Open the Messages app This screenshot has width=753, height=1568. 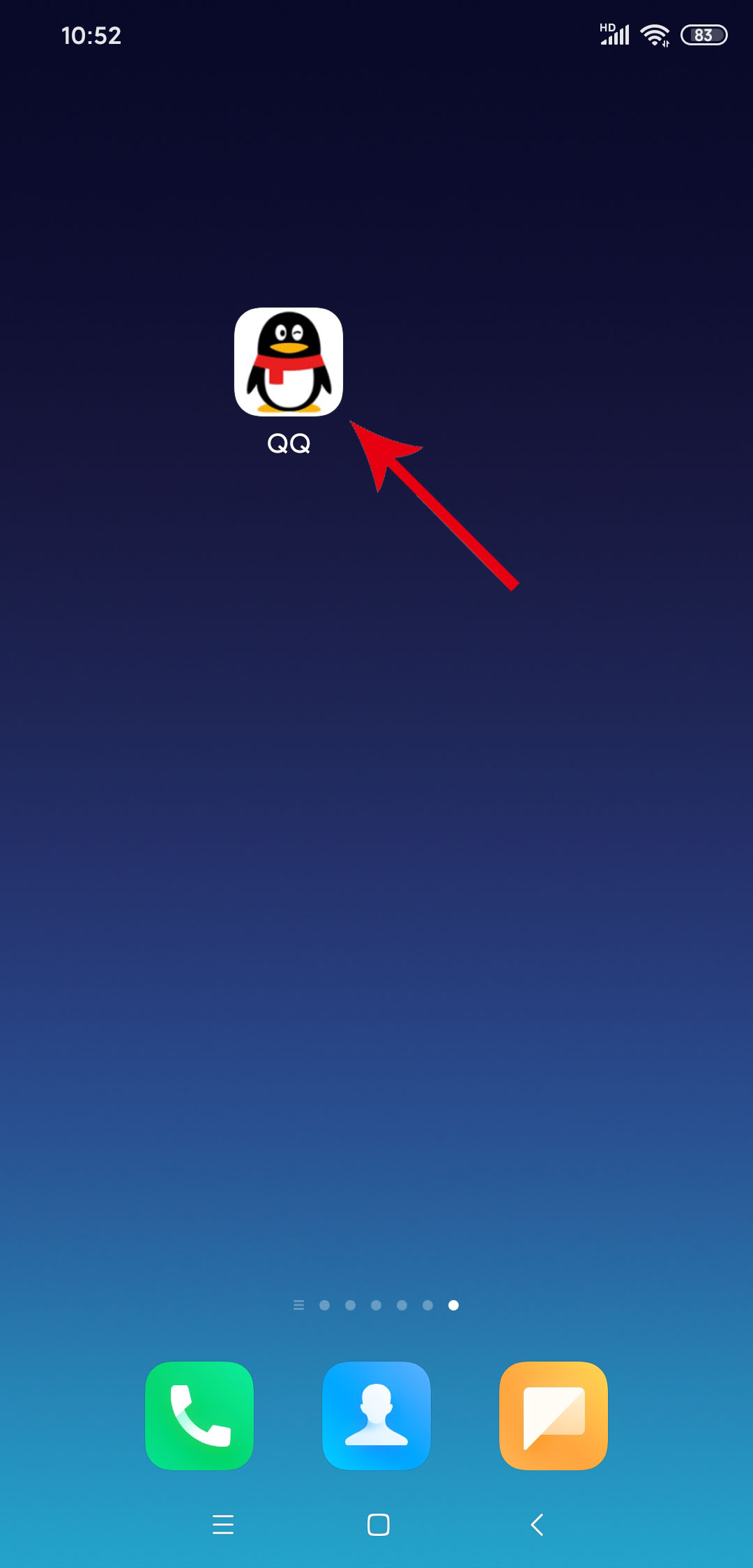554,1415
